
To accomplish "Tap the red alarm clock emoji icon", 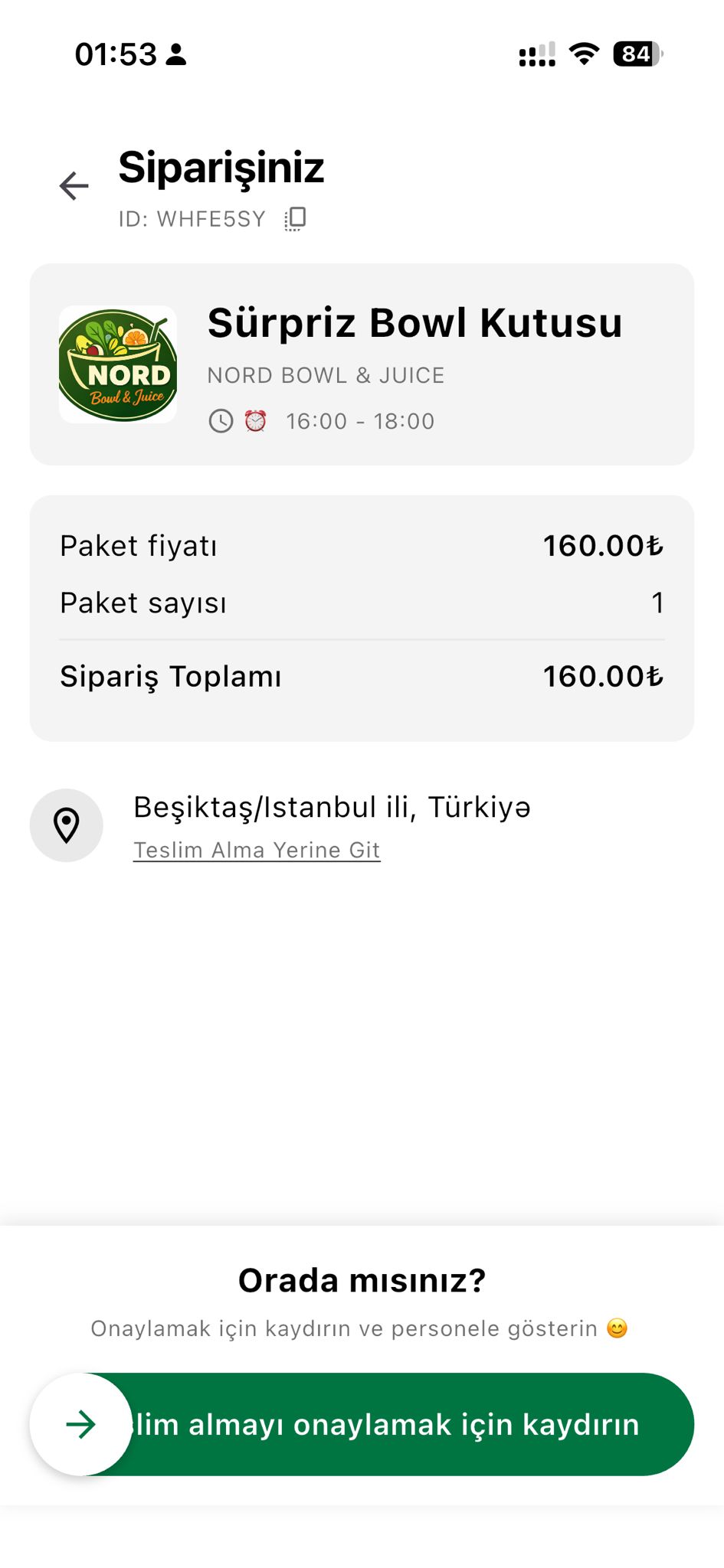I will (x=255, y=420).
